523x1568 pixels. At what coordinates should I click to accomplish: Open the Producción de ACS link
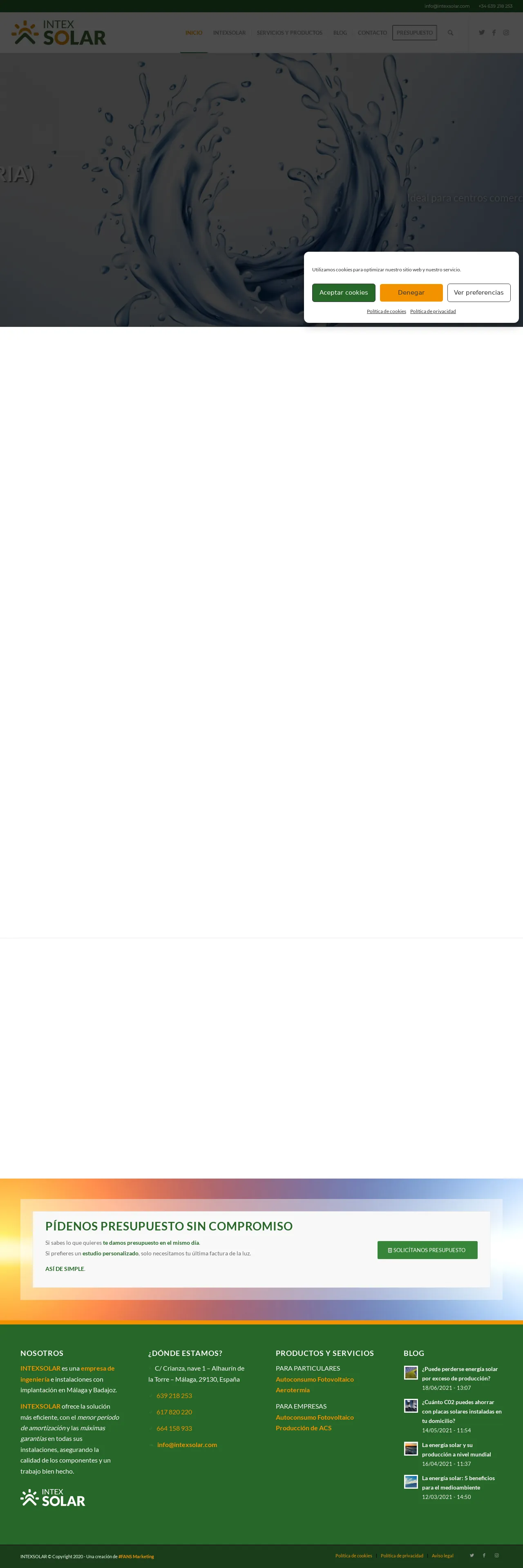coord(303,1427)
